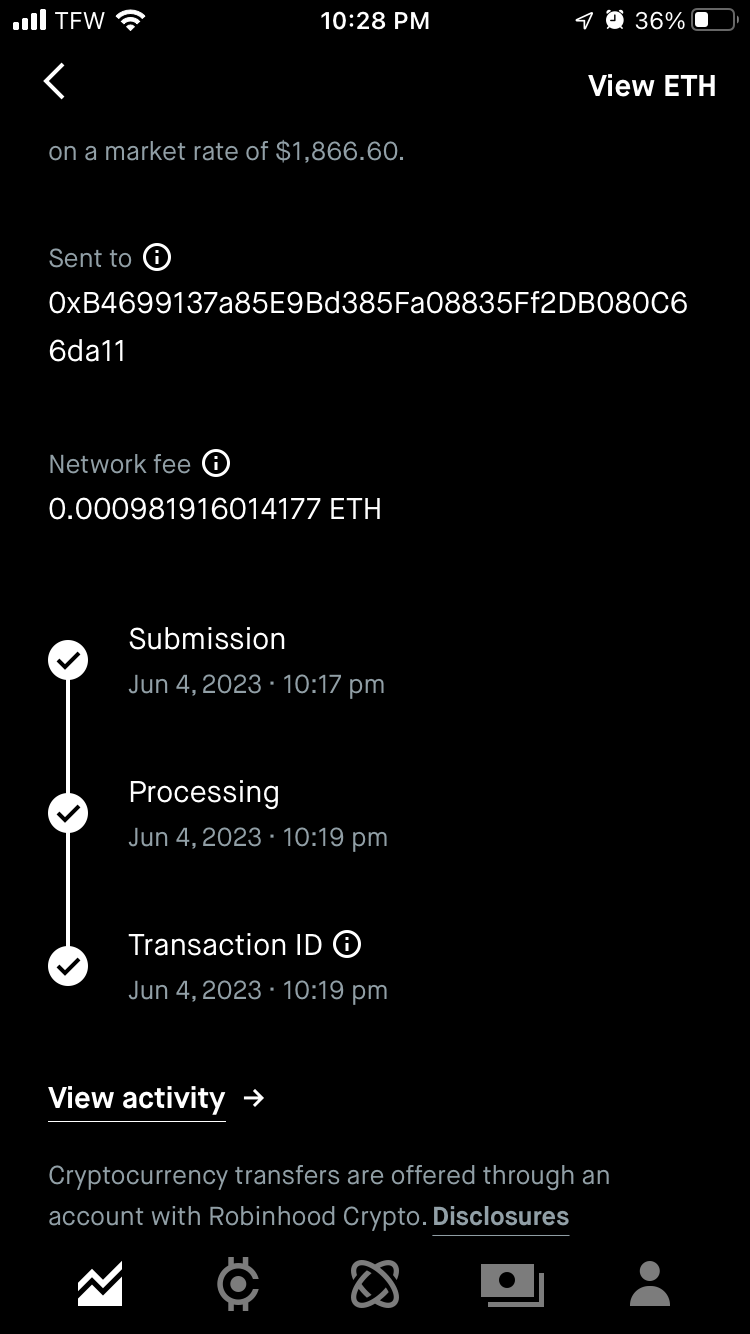Switch to the crypto tab
Viewport: 750px width, 1334px height.
(x=238, y=1284)
